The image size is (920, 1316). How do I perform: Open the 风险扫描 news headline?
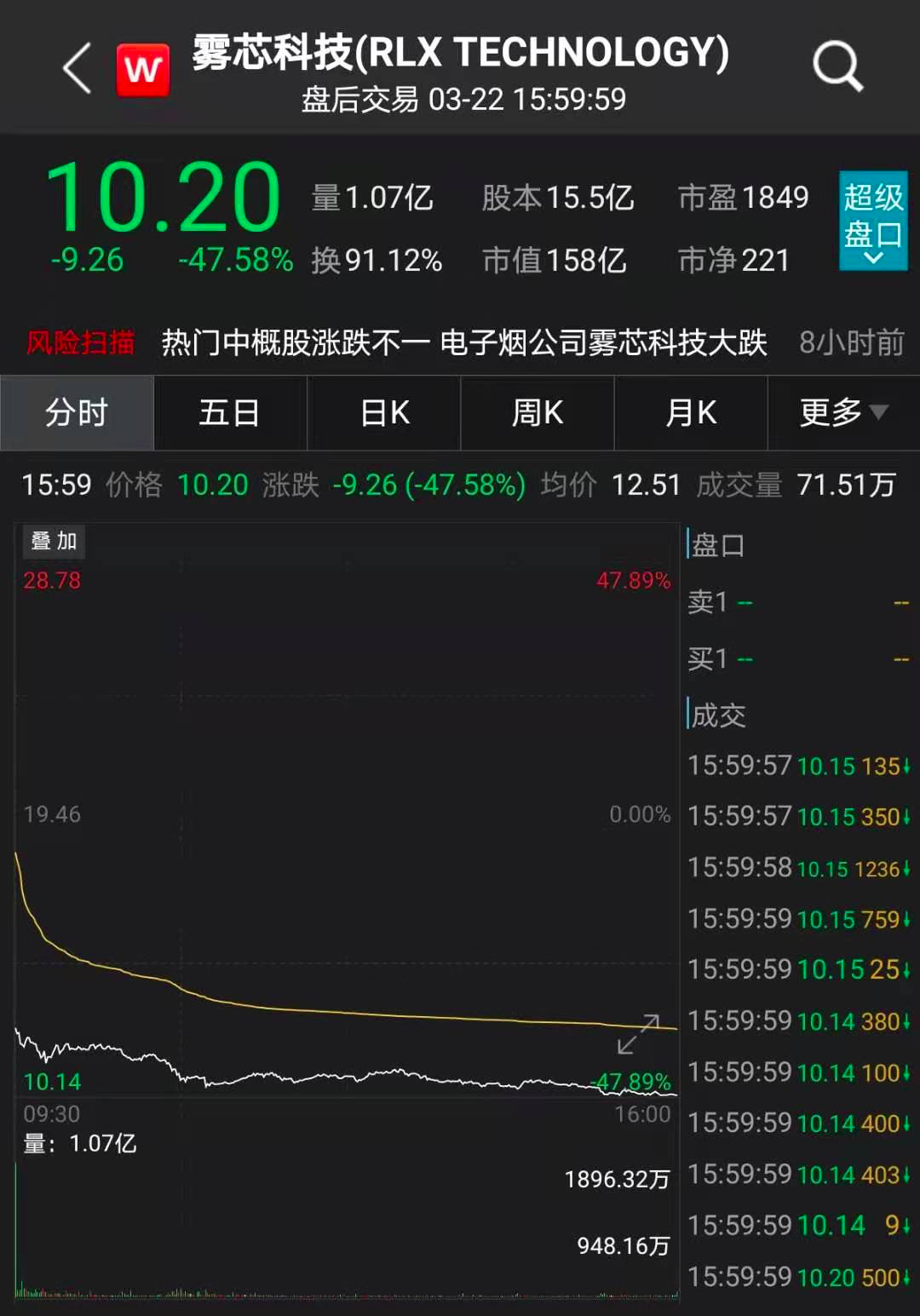click(x=464, y=343)
